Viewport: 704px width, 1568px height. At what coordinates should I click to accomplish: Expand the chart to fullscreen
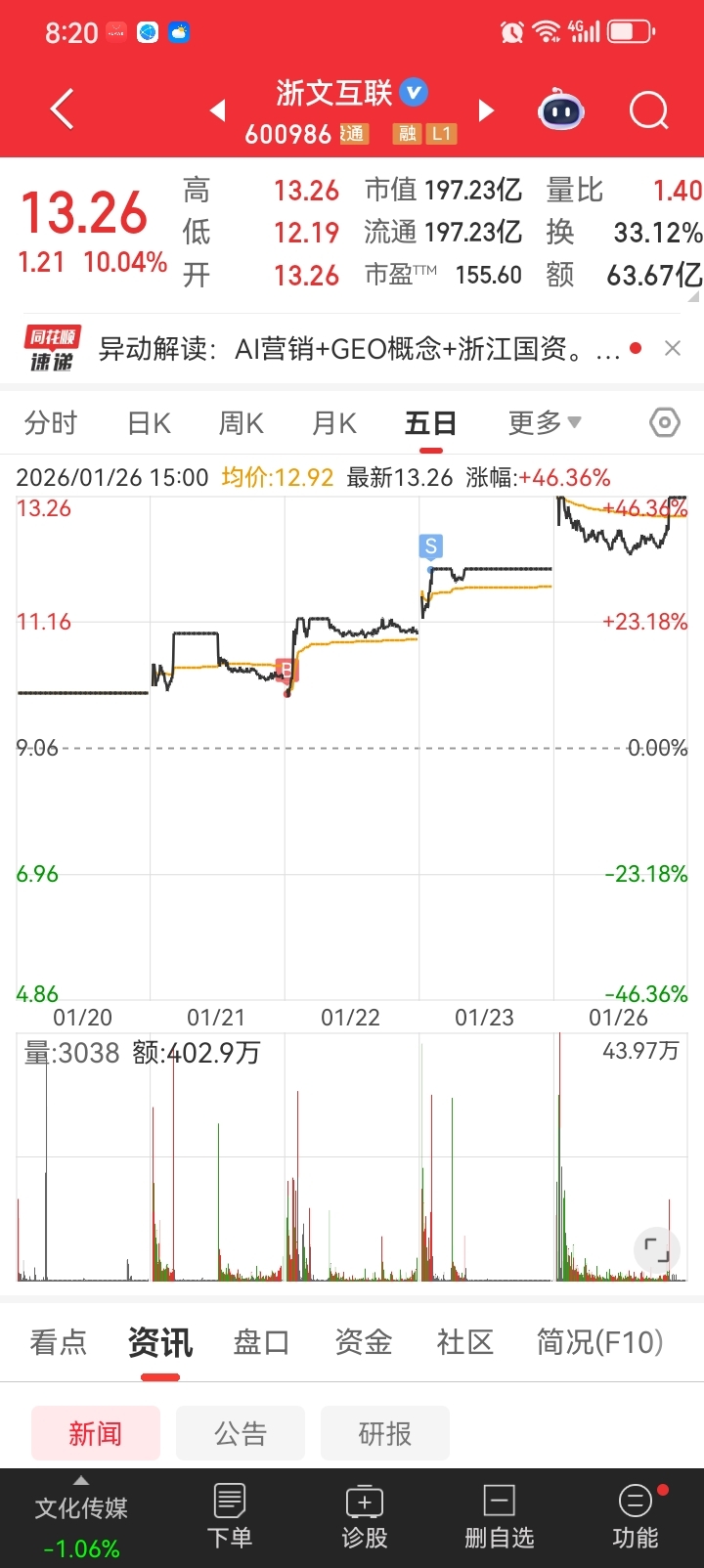tap(657, 1248)
